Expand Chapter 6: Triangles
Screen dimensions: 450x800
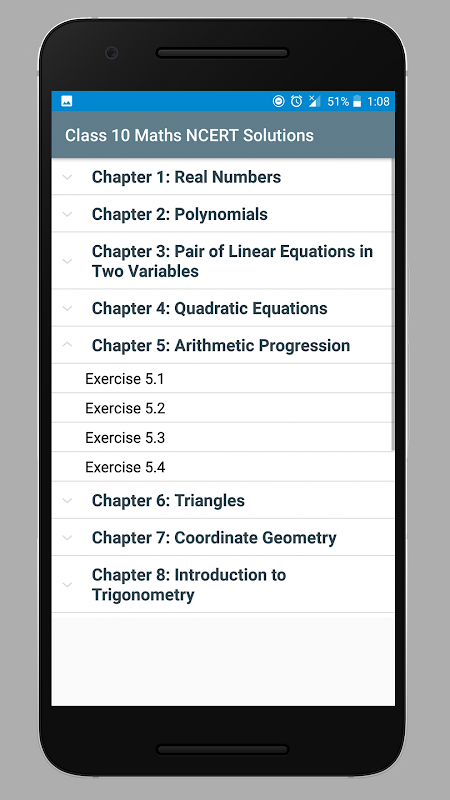[223, 501]
